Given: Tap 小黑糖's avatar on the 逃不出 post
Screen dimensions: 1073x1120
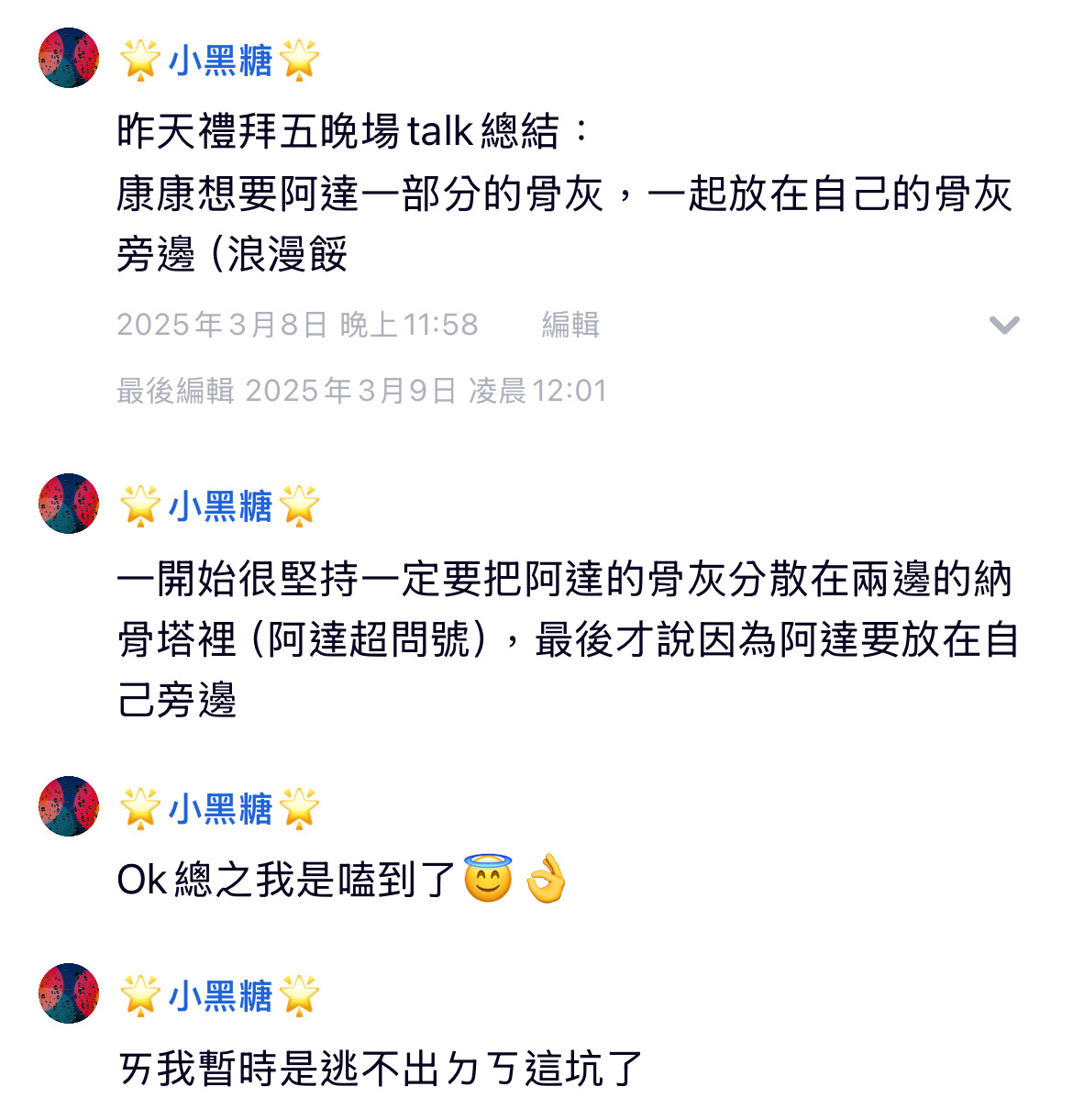Looking at the screenshot, I should 69,993.
